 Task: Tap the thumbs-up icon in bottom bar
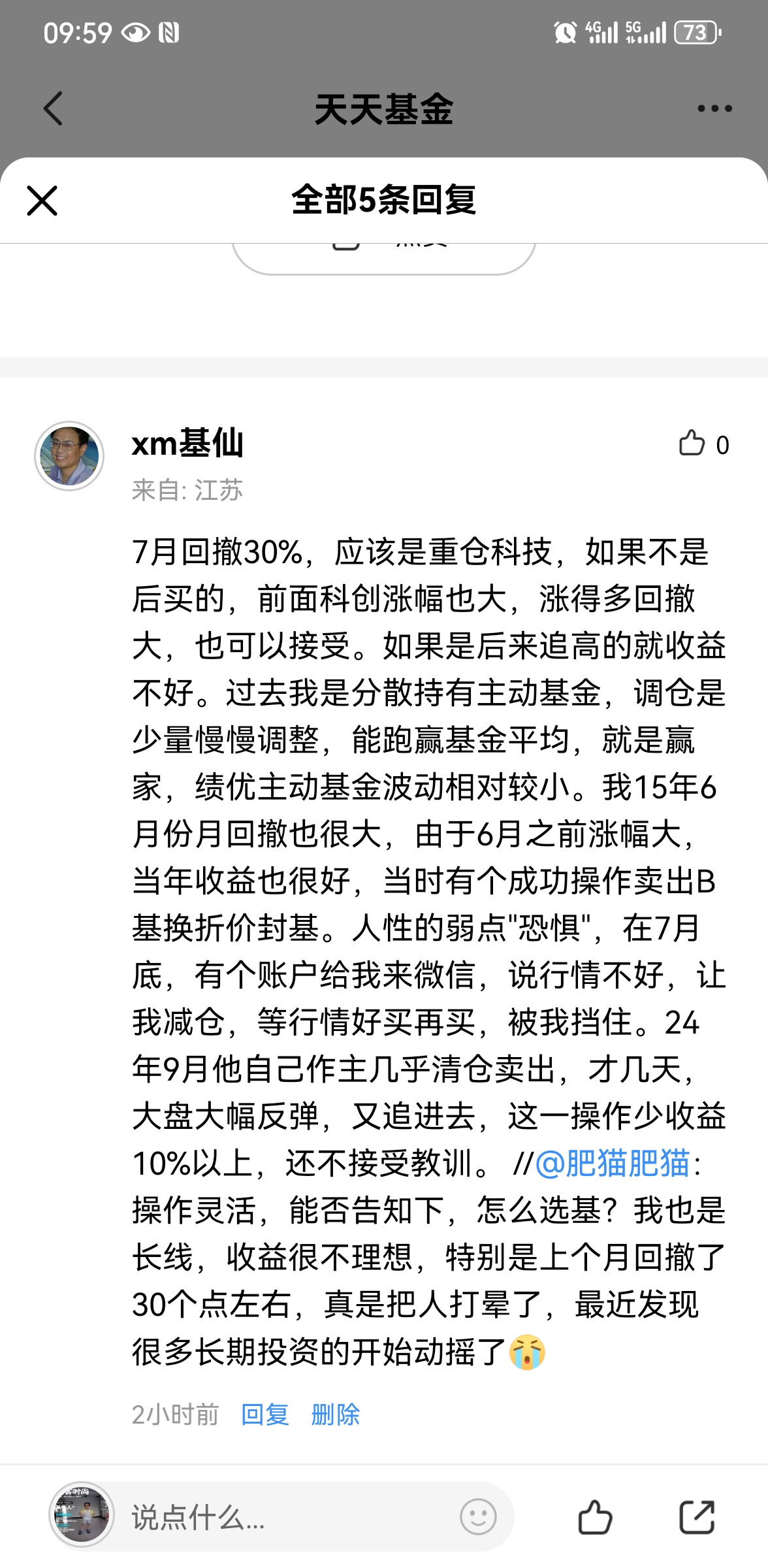(594, 1516)
